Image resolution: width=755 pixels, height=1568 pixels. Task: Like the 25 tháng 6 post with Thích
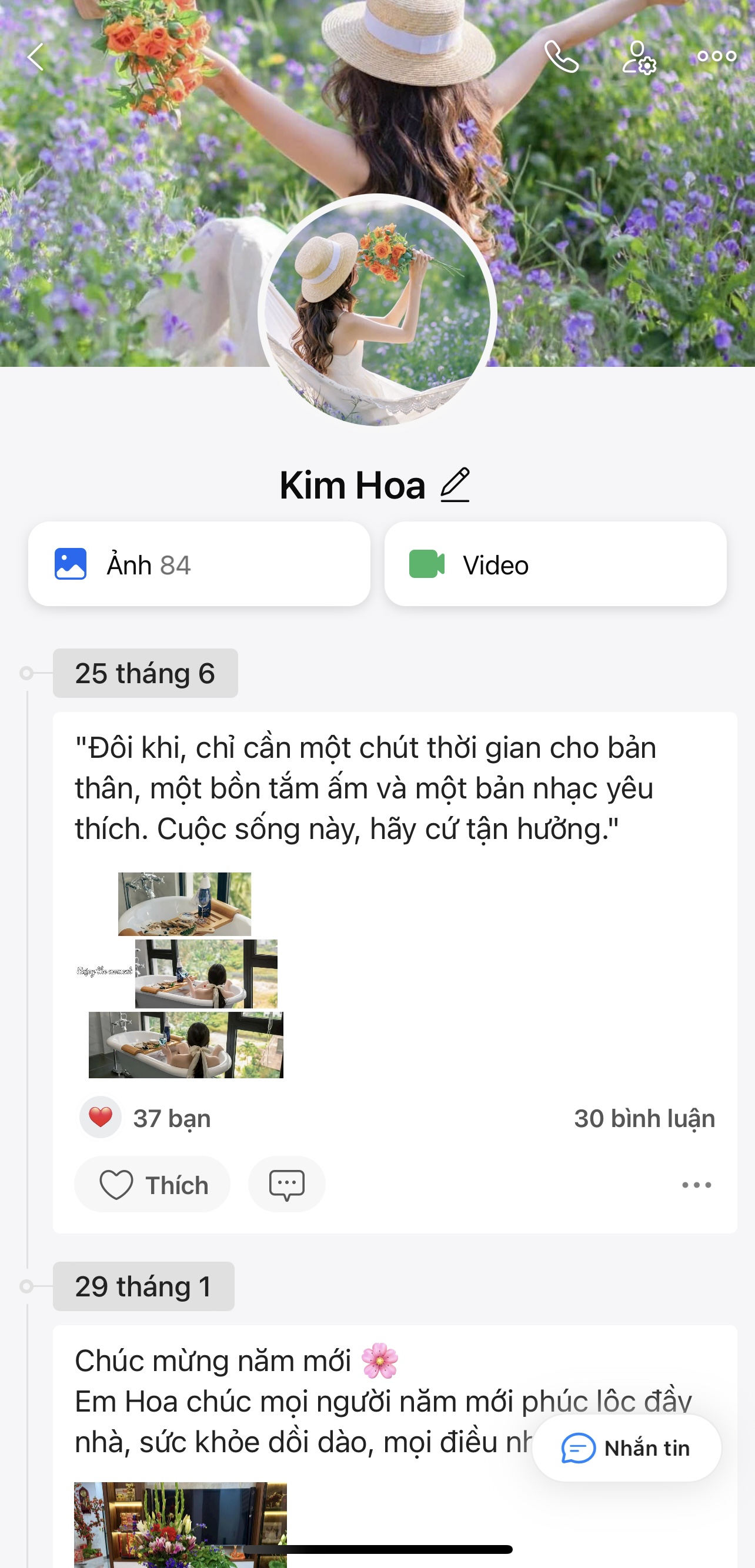point(152,1185)
